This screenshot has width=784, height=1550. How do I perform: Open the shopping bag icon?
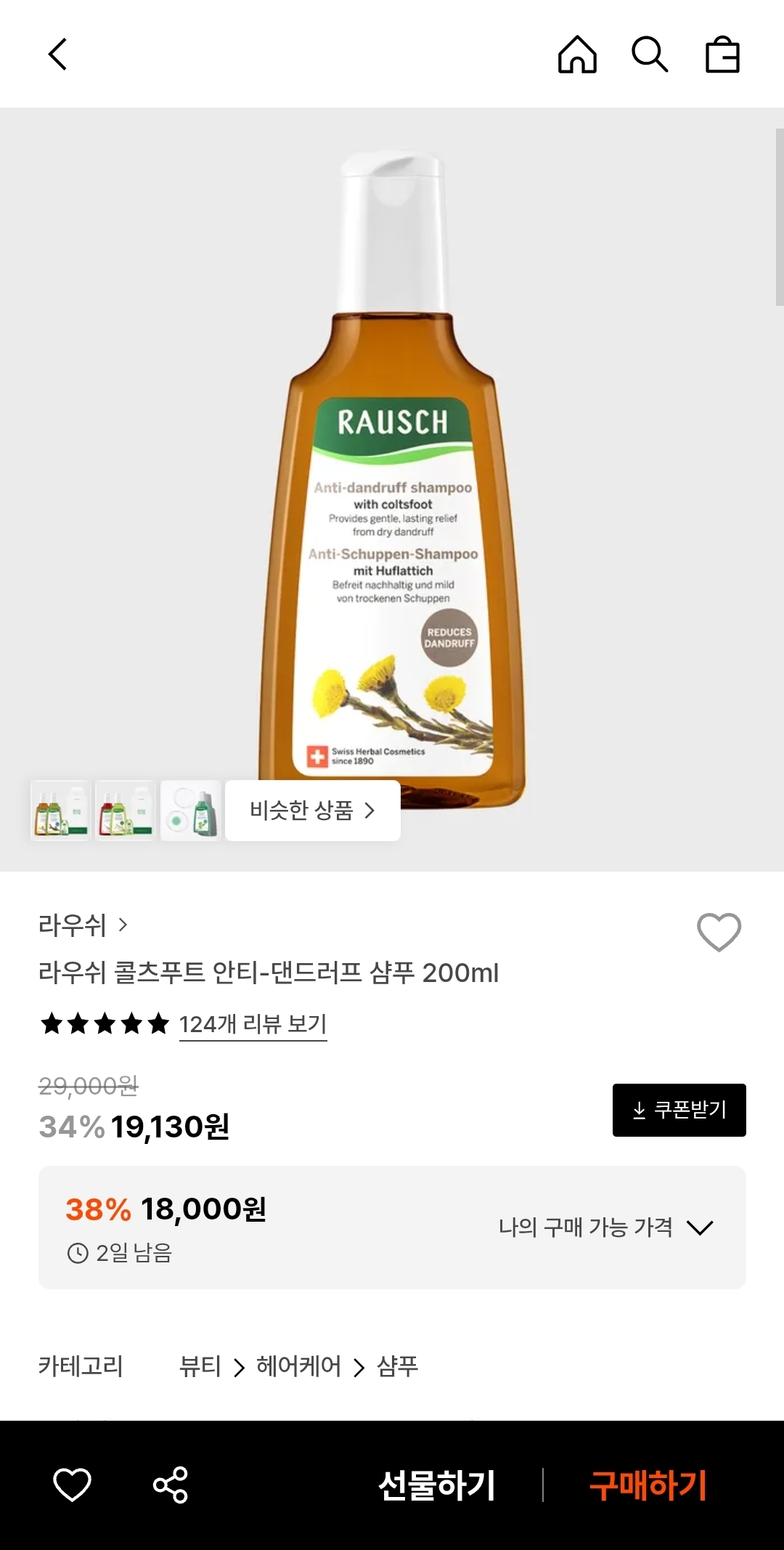pyautogui.click(x=722, y=55)
